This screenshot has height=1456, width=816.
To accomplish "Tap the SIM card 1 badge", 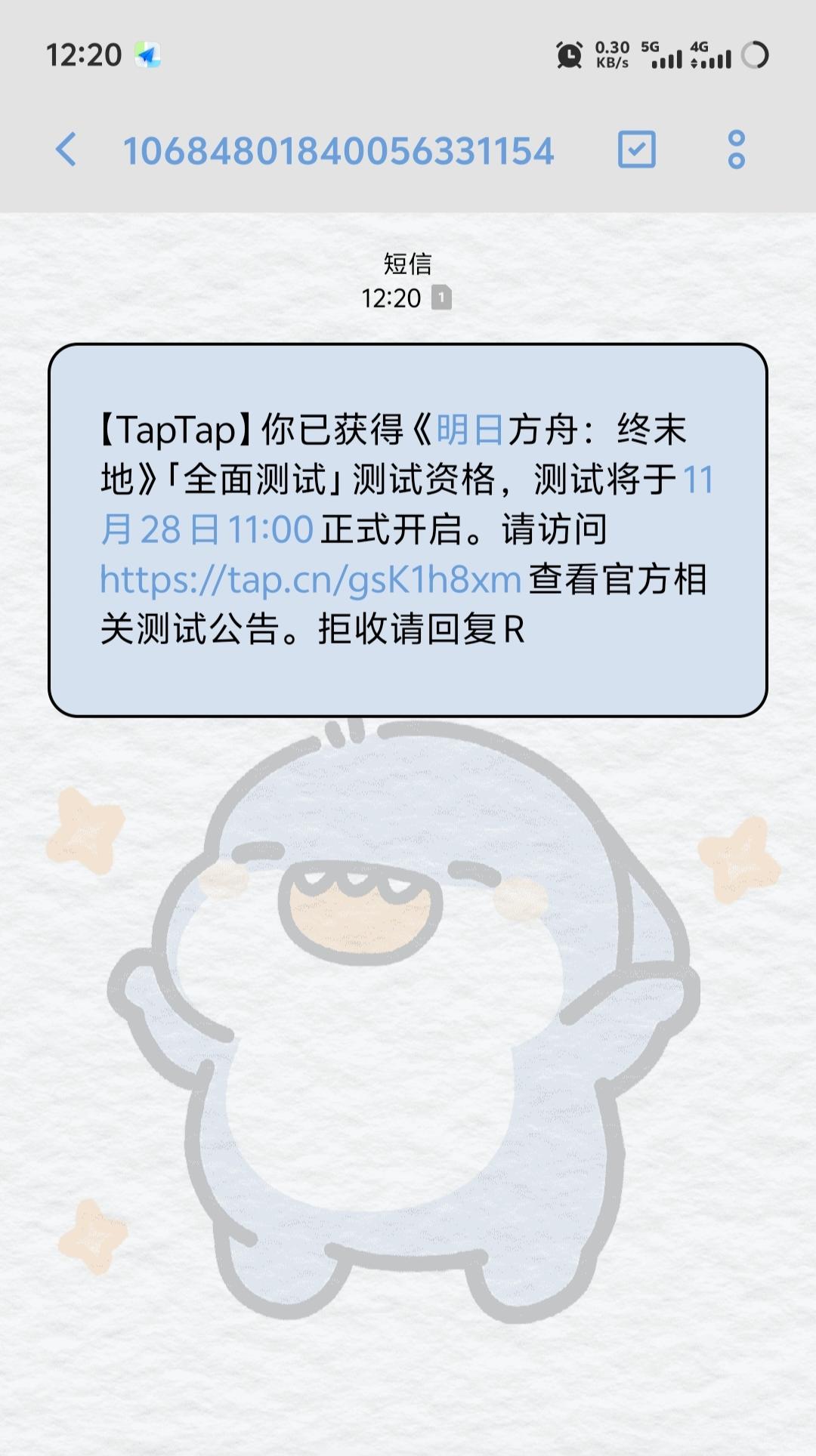I will pos(443,298).
